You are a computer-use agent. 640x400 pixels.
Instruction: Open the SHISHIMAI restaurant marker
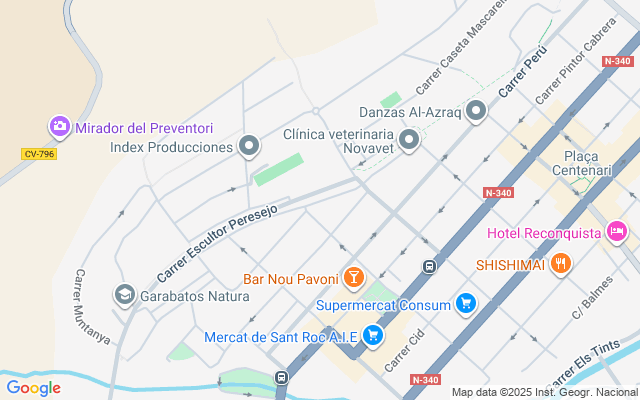(561, 263)
